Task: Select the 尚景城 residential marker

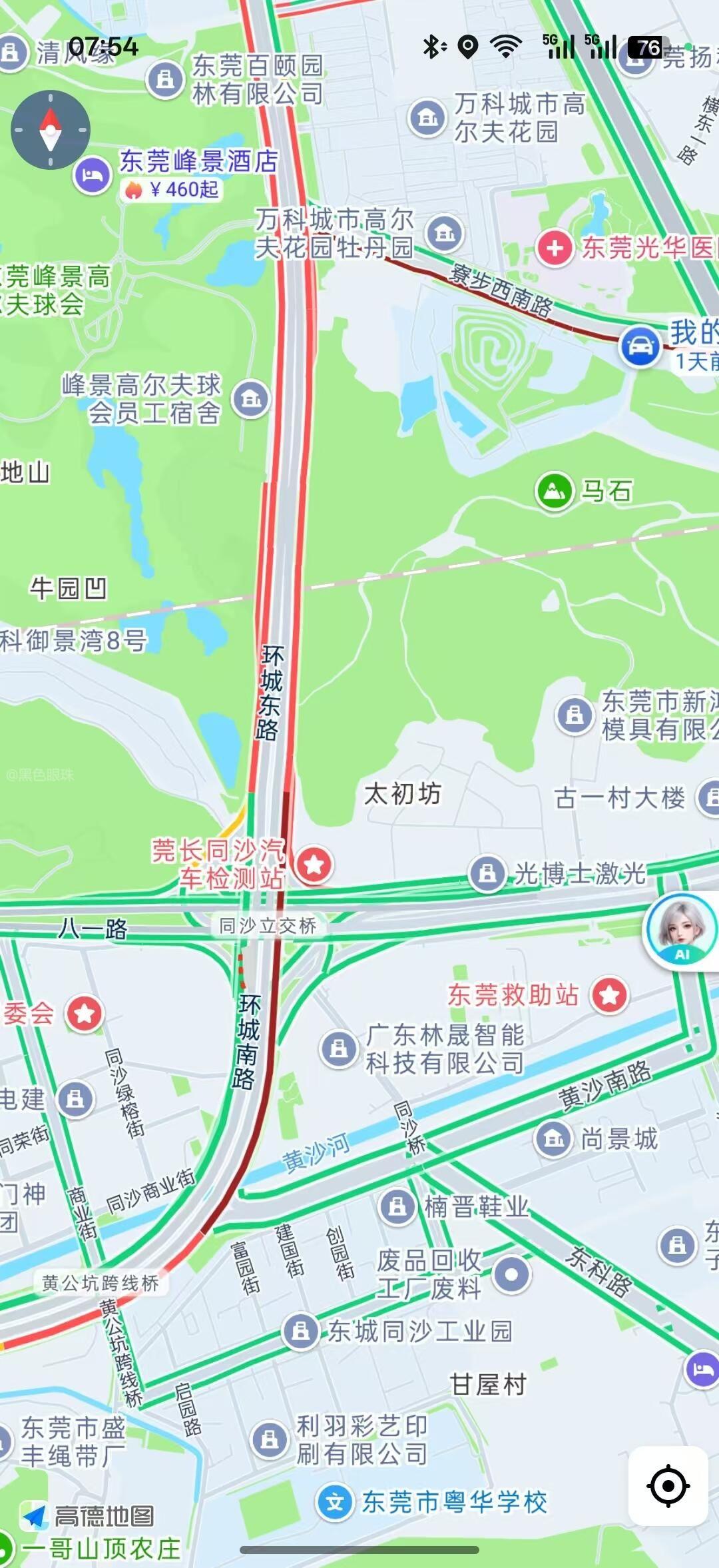Action: pyautogui.click(x=554, y=1138)
